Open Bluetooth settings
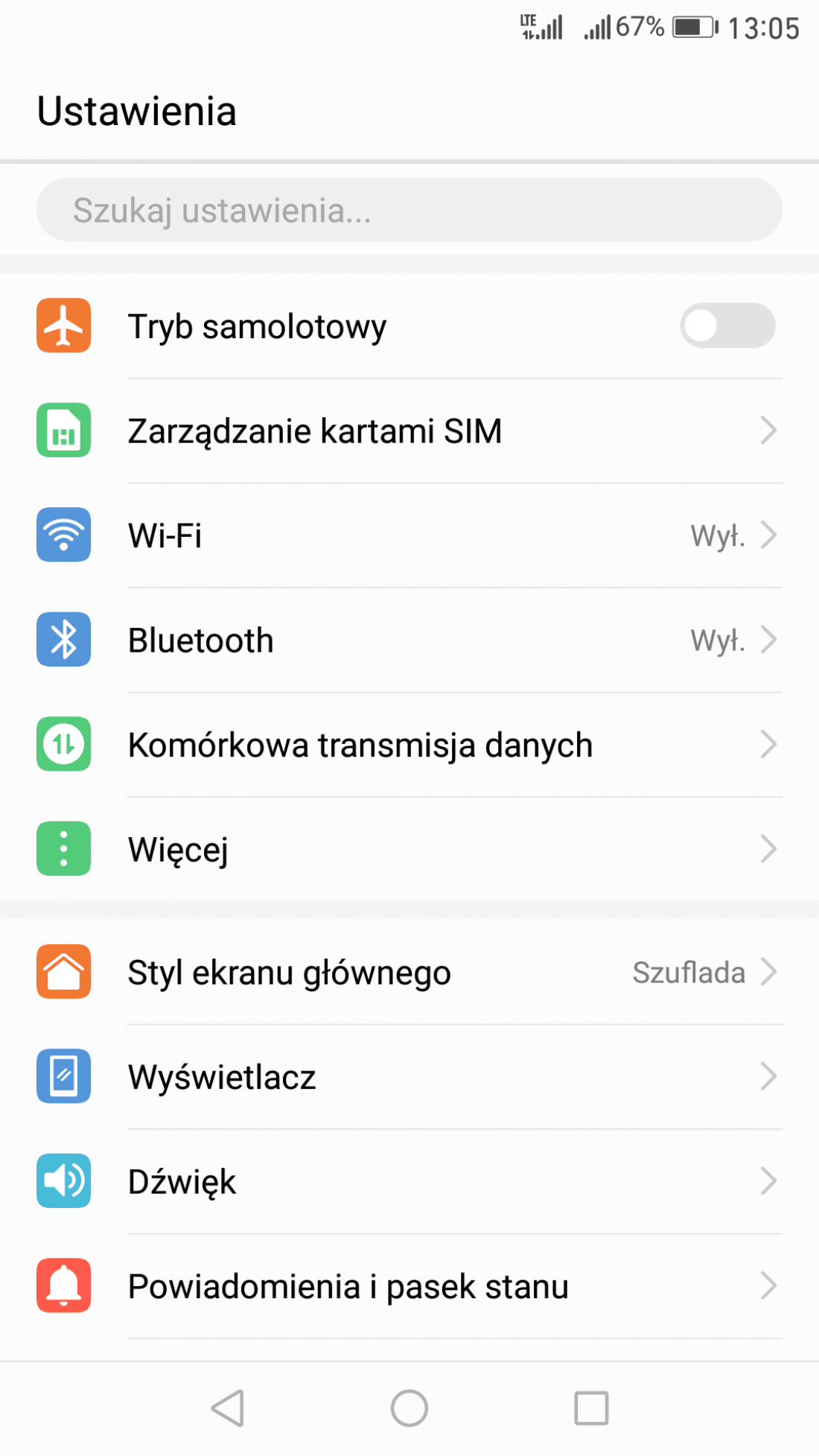This screenshot has width=819, height=1456. [409, 640]
